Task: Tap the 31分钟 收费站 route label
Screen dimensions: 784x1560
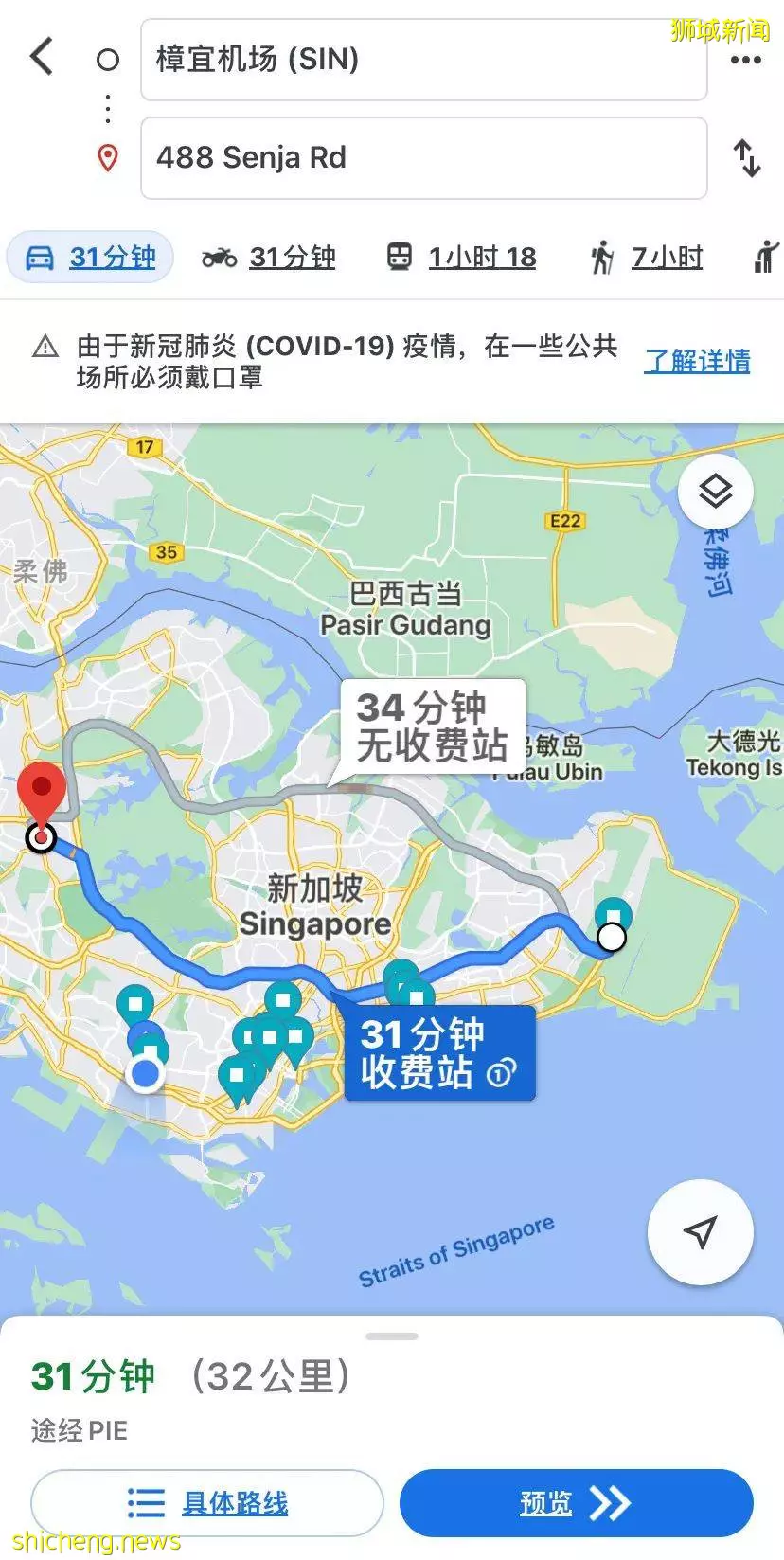Action: pos(438,1053)
